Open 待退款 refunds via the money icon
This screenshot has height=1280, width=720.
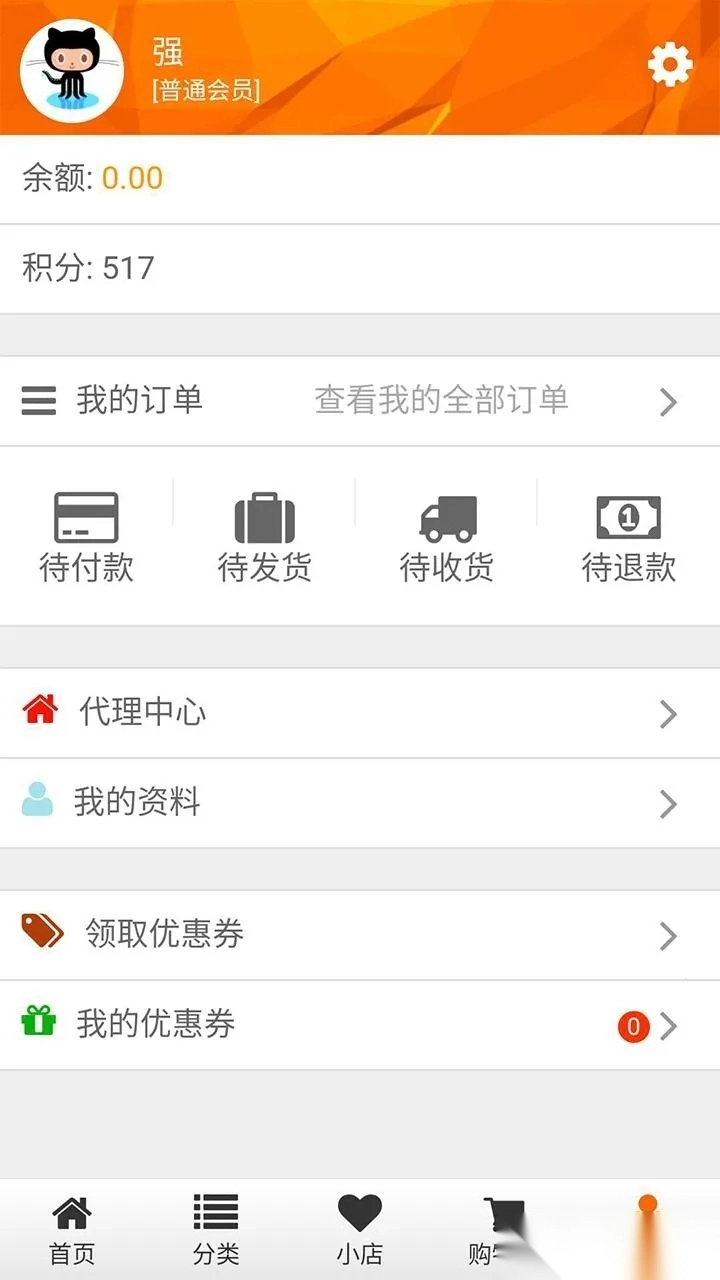[629, 515]
